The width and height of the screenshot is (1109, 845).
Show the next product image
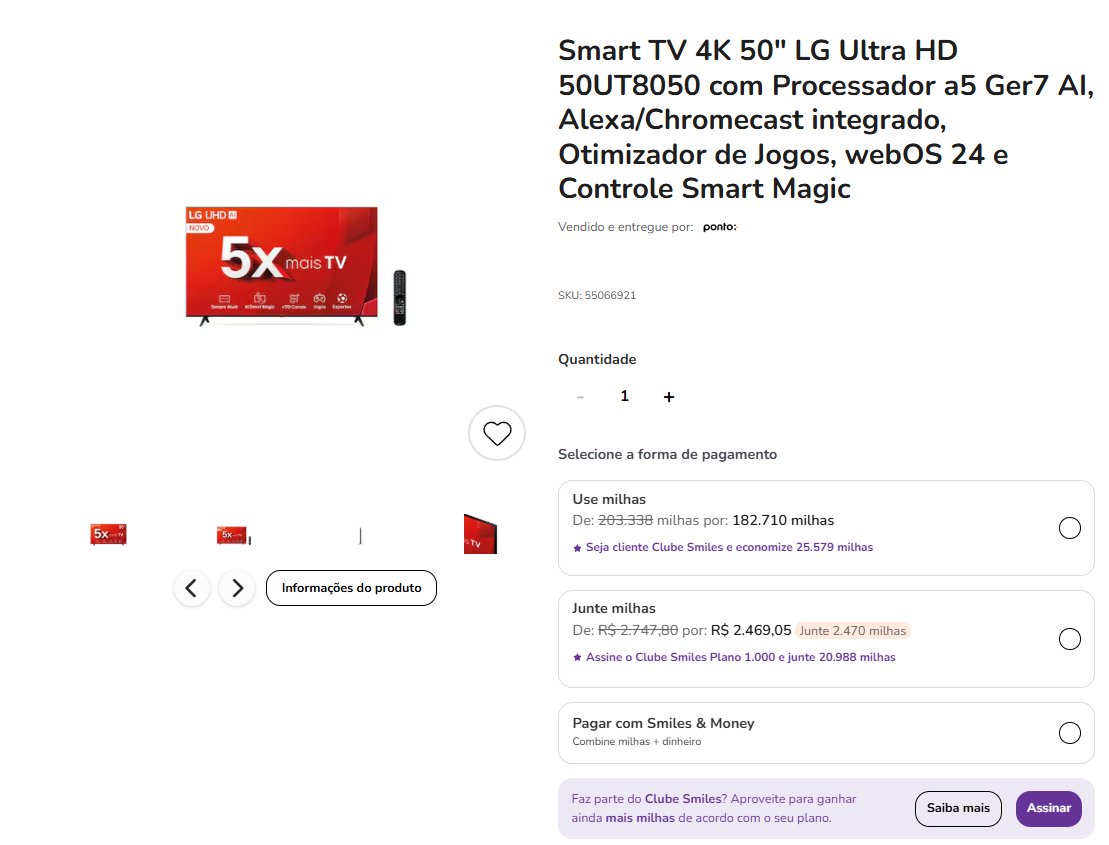coord(237,588)
